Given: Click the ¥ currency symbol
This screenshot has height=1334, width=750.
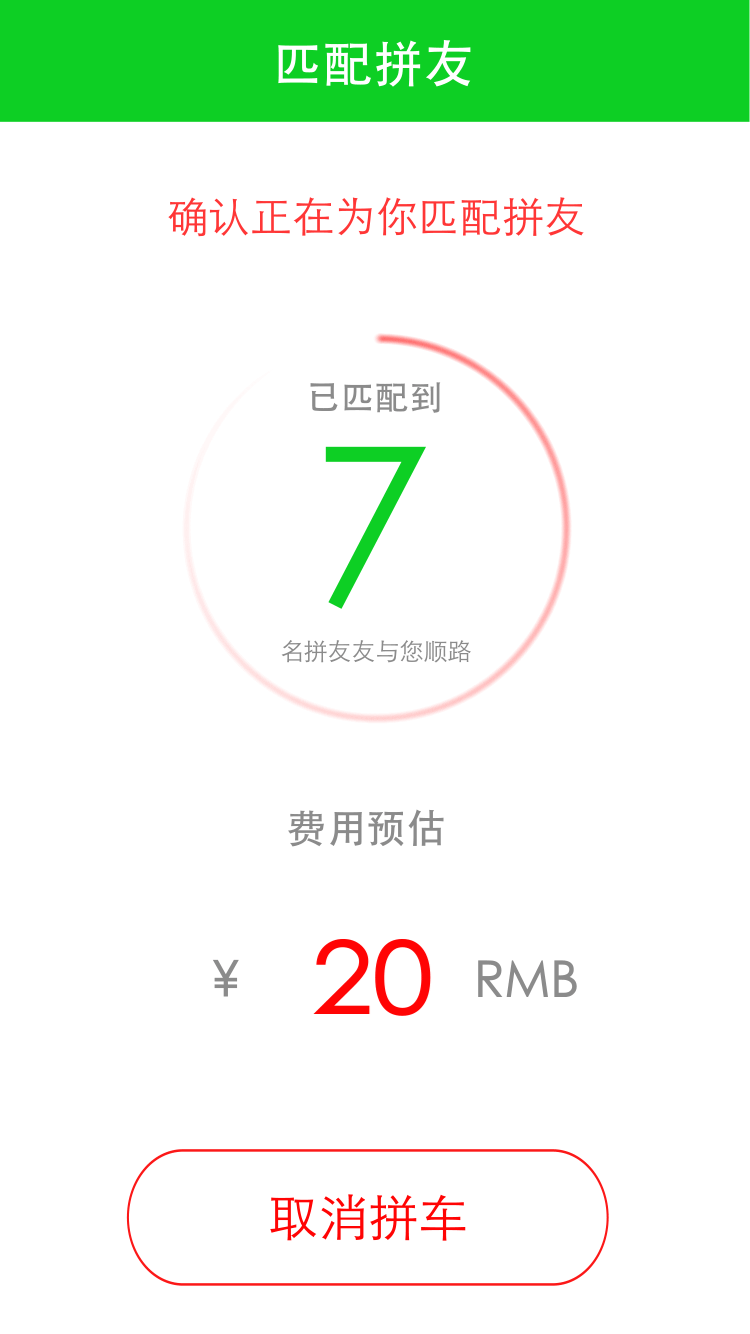Looking at the screenshot, I should pyautogui.click(x=225, y=975).
